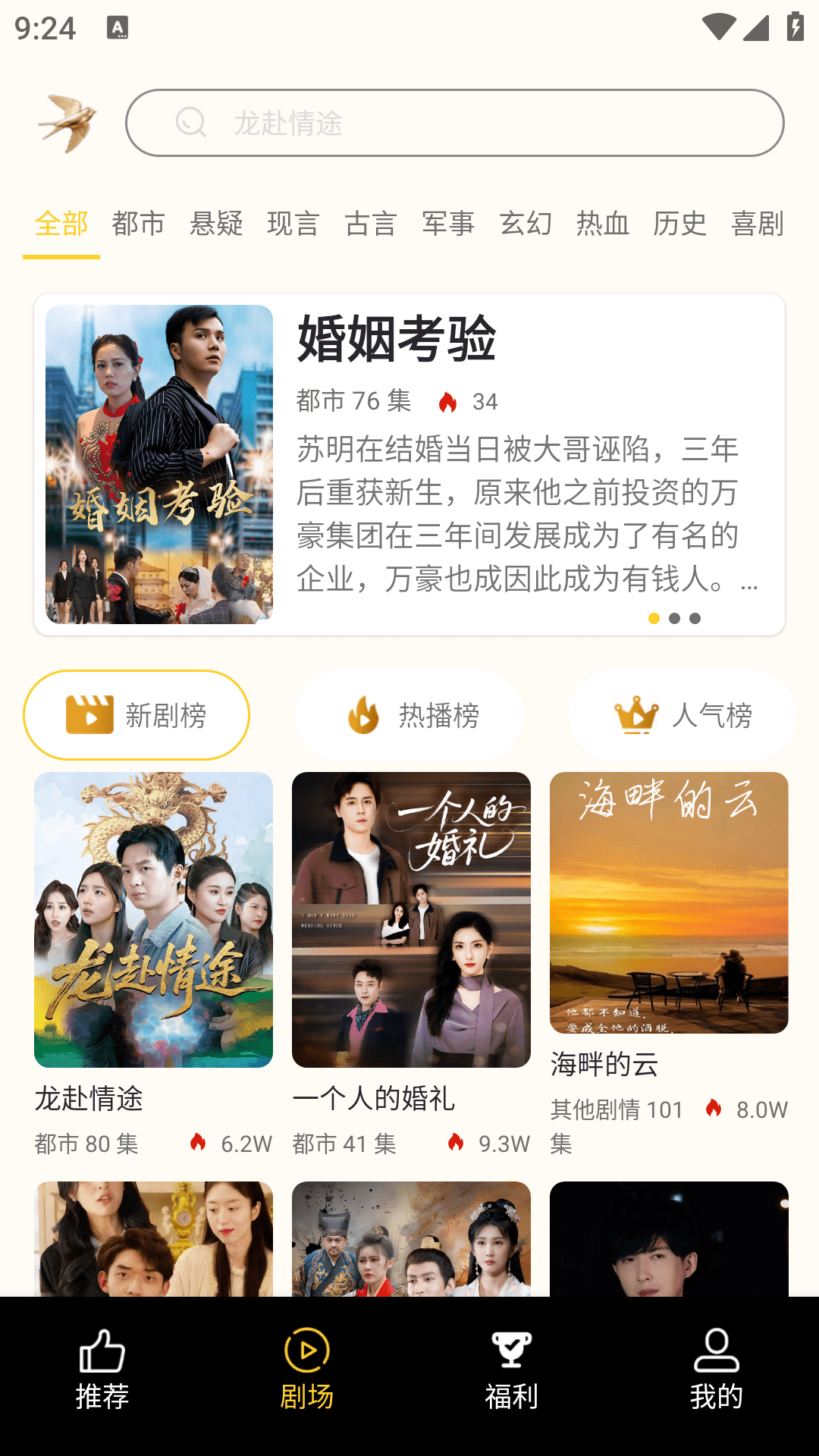The image size is (819, 1456).
Task: Open the drama 龙赴情途
Action: click(153, 920)
